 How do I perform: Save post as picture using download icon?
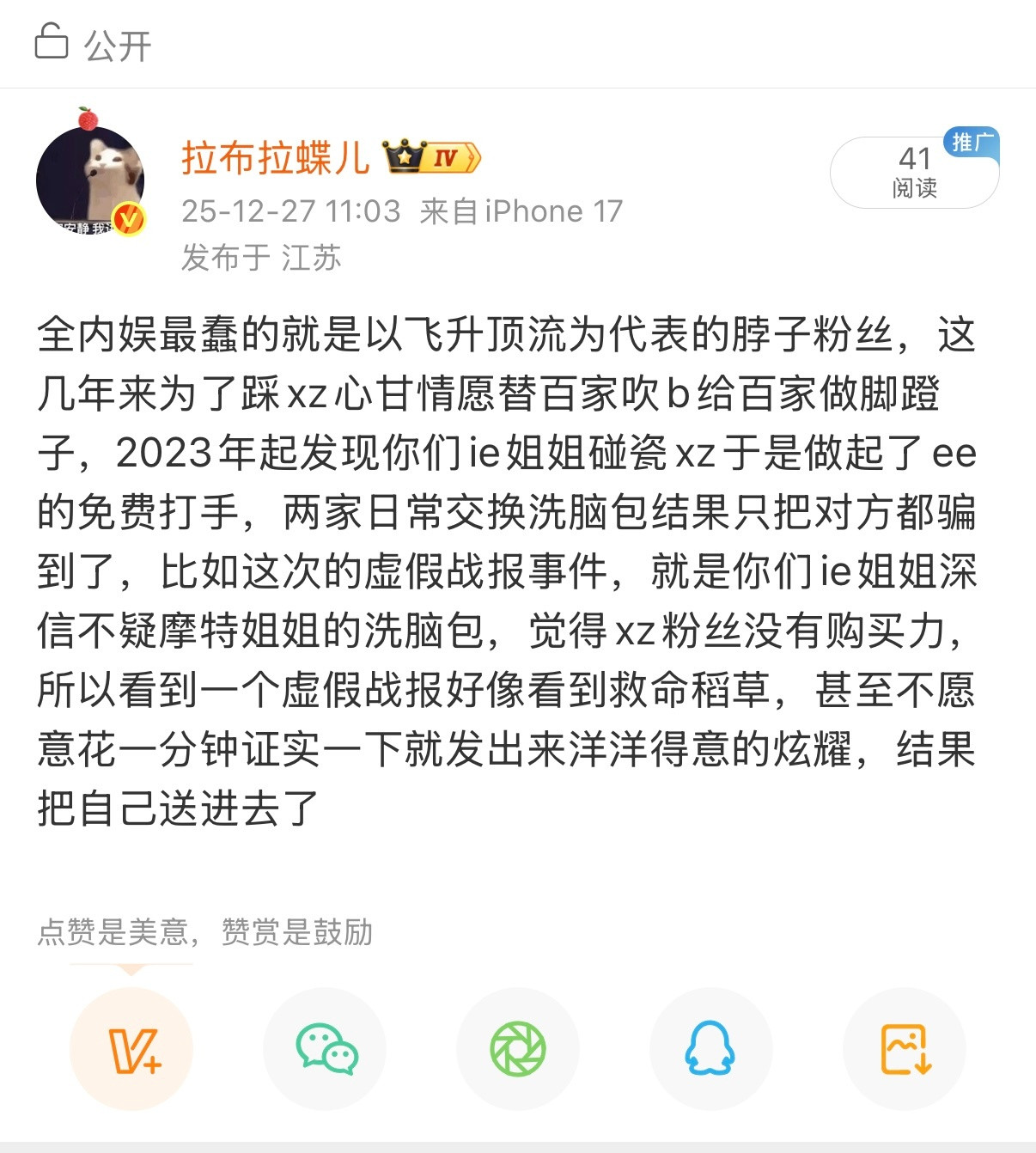click(903, 1048)
